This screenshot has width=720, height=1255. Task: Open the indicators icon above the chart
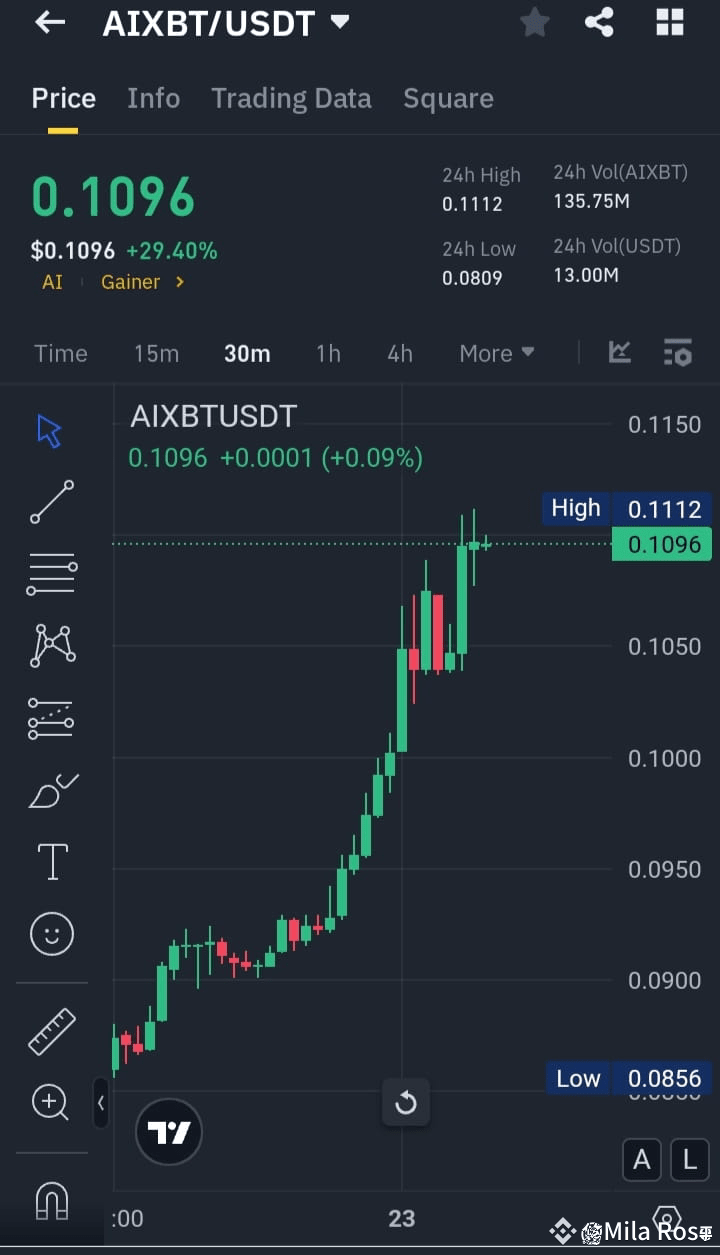click(678, 352)
